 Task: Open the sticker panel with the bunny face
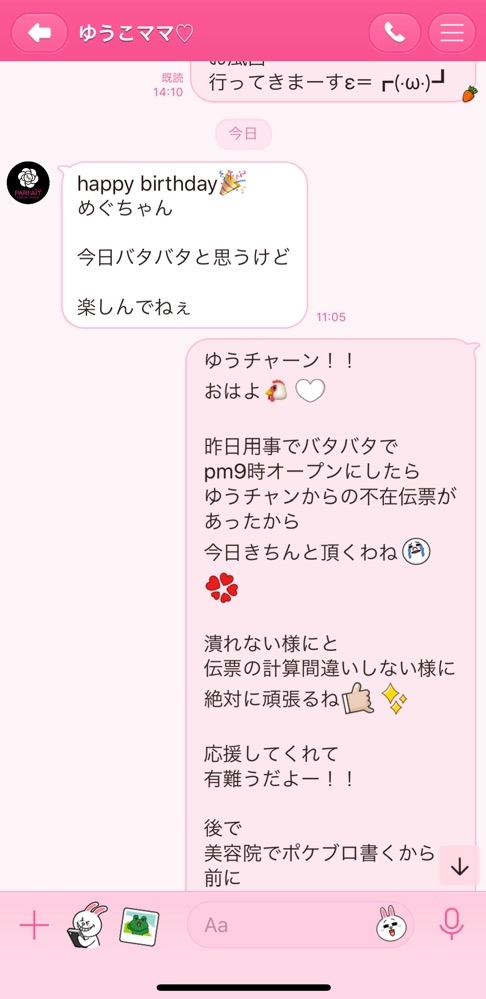pyautogui.click(x=392, y=924)
